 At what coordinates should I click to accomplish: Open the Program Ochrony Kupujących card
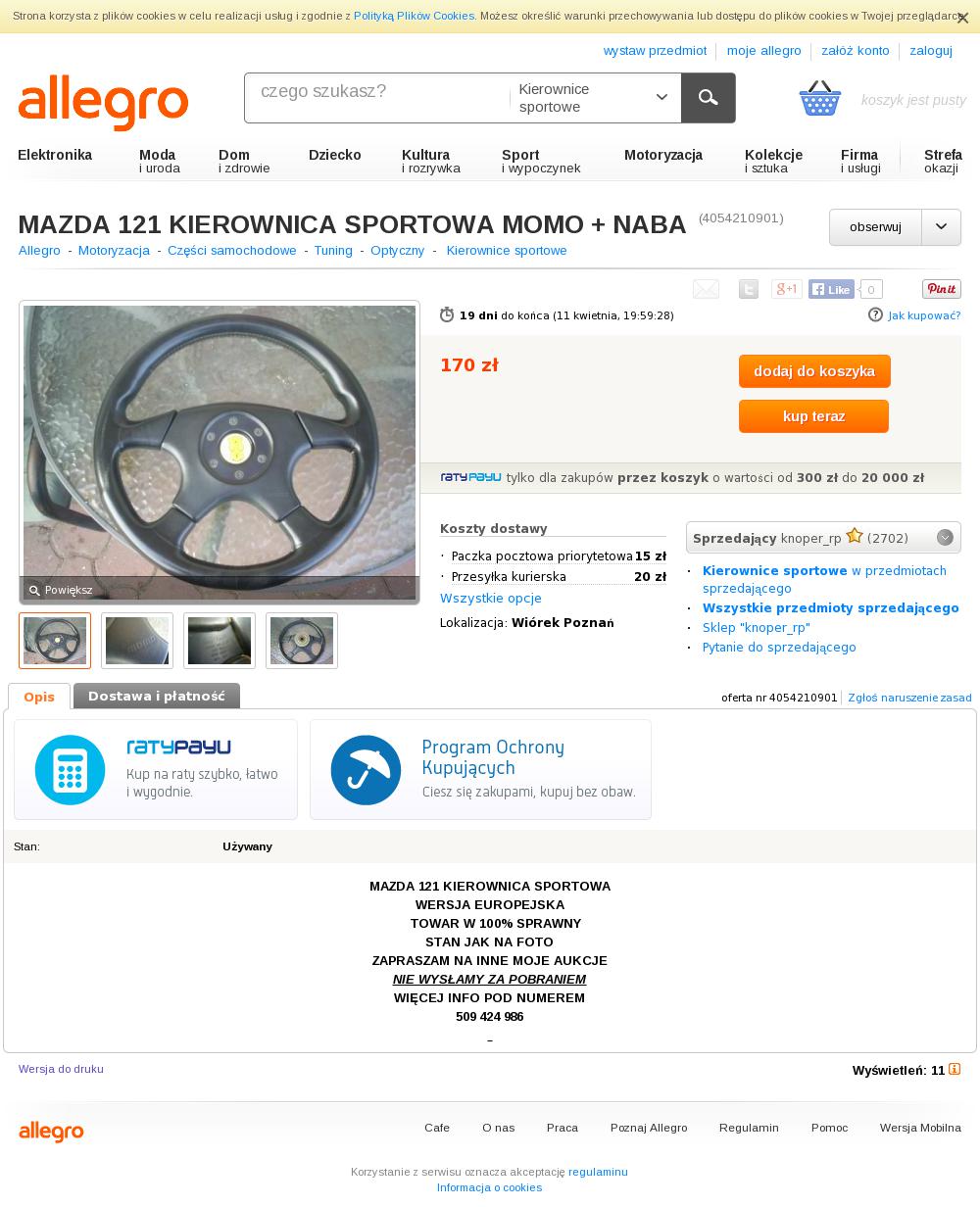click(x=480, y=769)
